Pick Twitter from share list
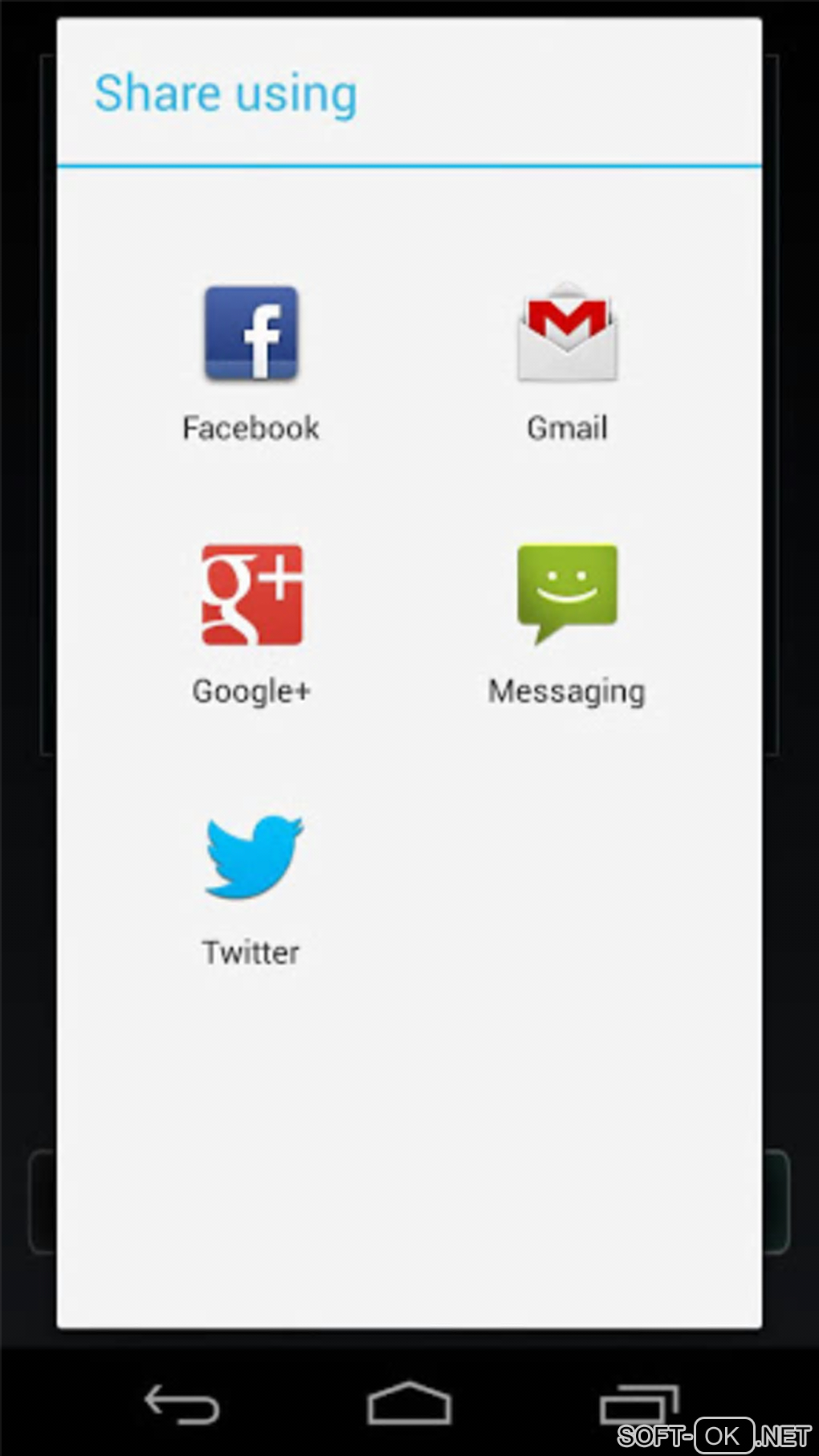This screenshot has width=819, height=1456. (251, 886)
